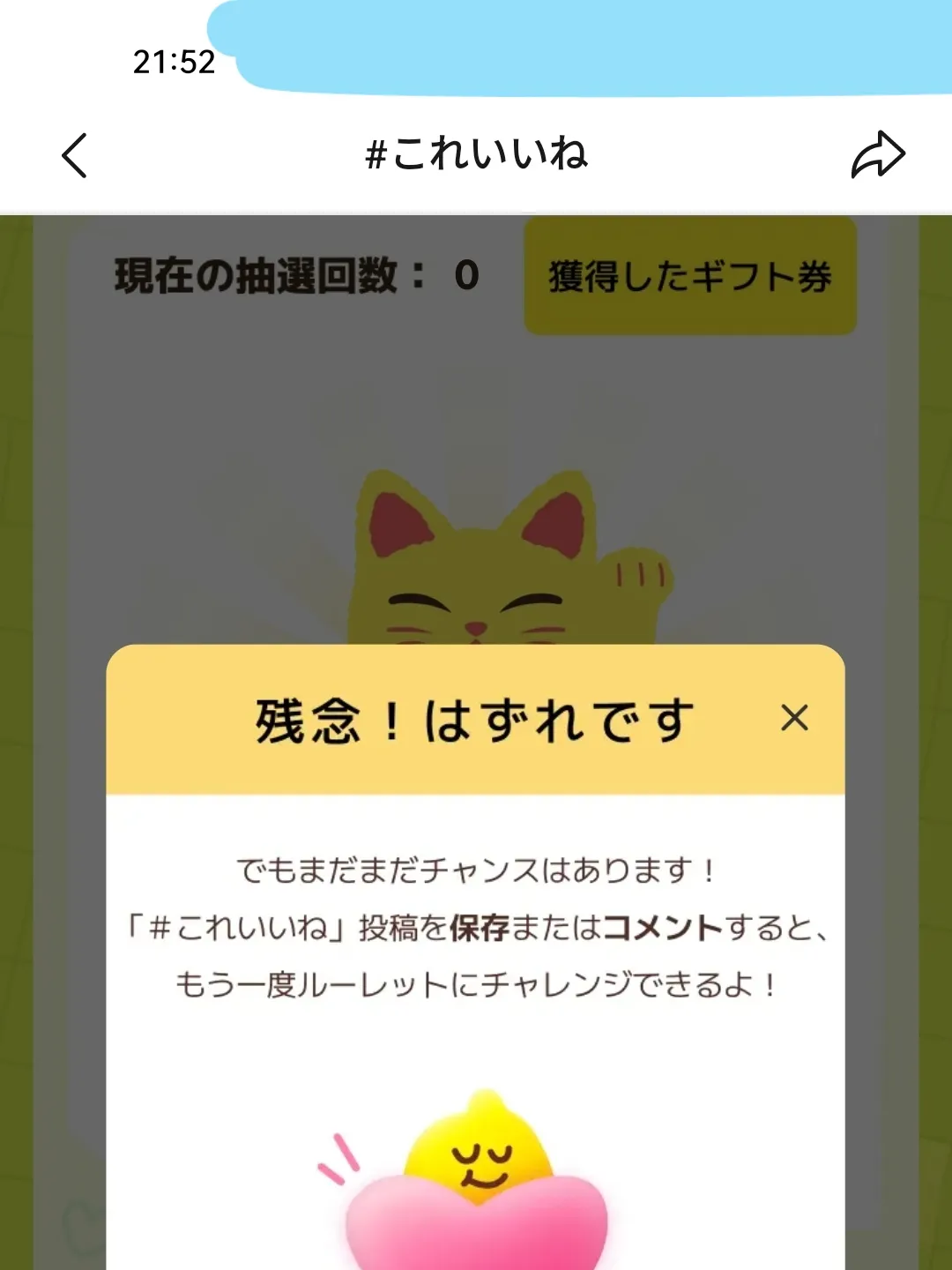Share the #これいいね page

point(877,155)
